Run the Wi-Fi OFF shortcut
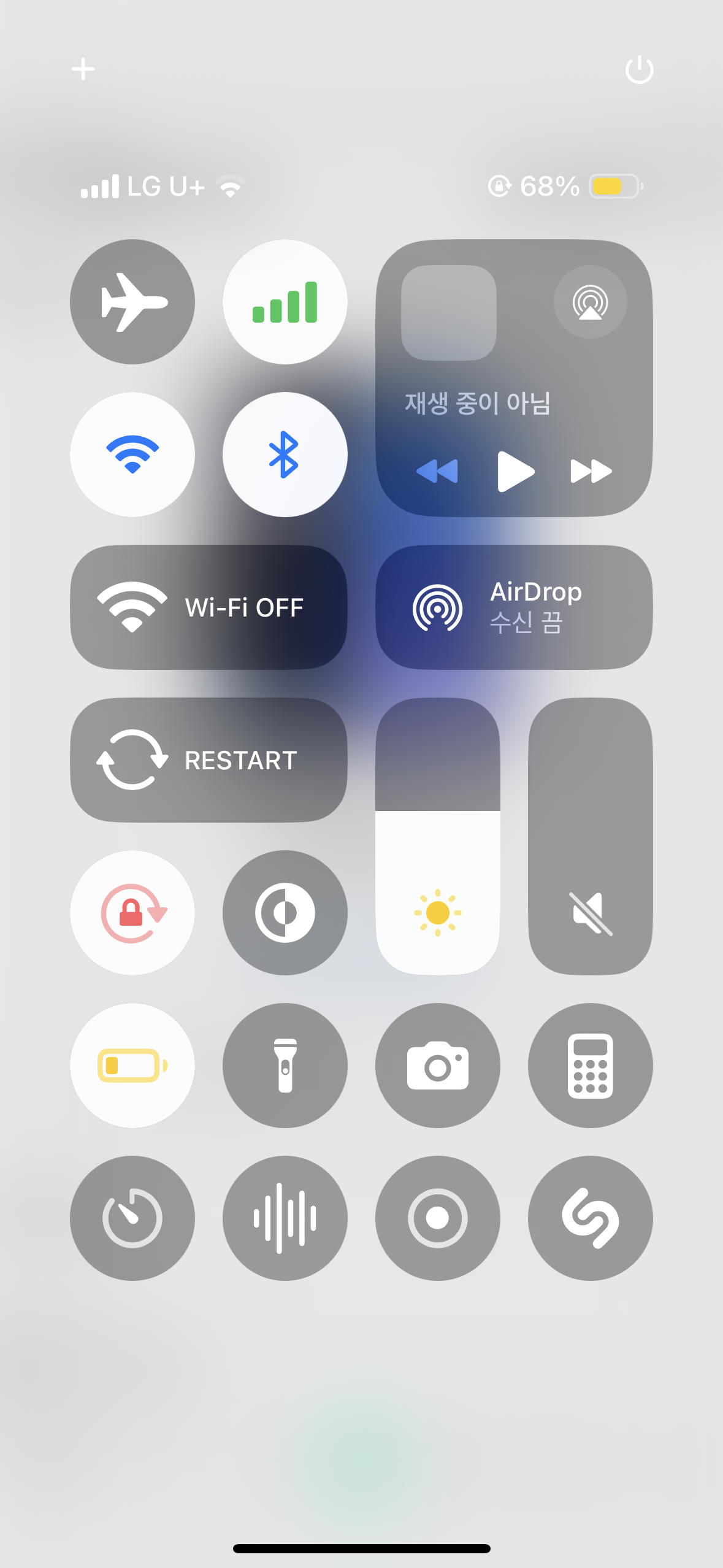 coord(208,607)
